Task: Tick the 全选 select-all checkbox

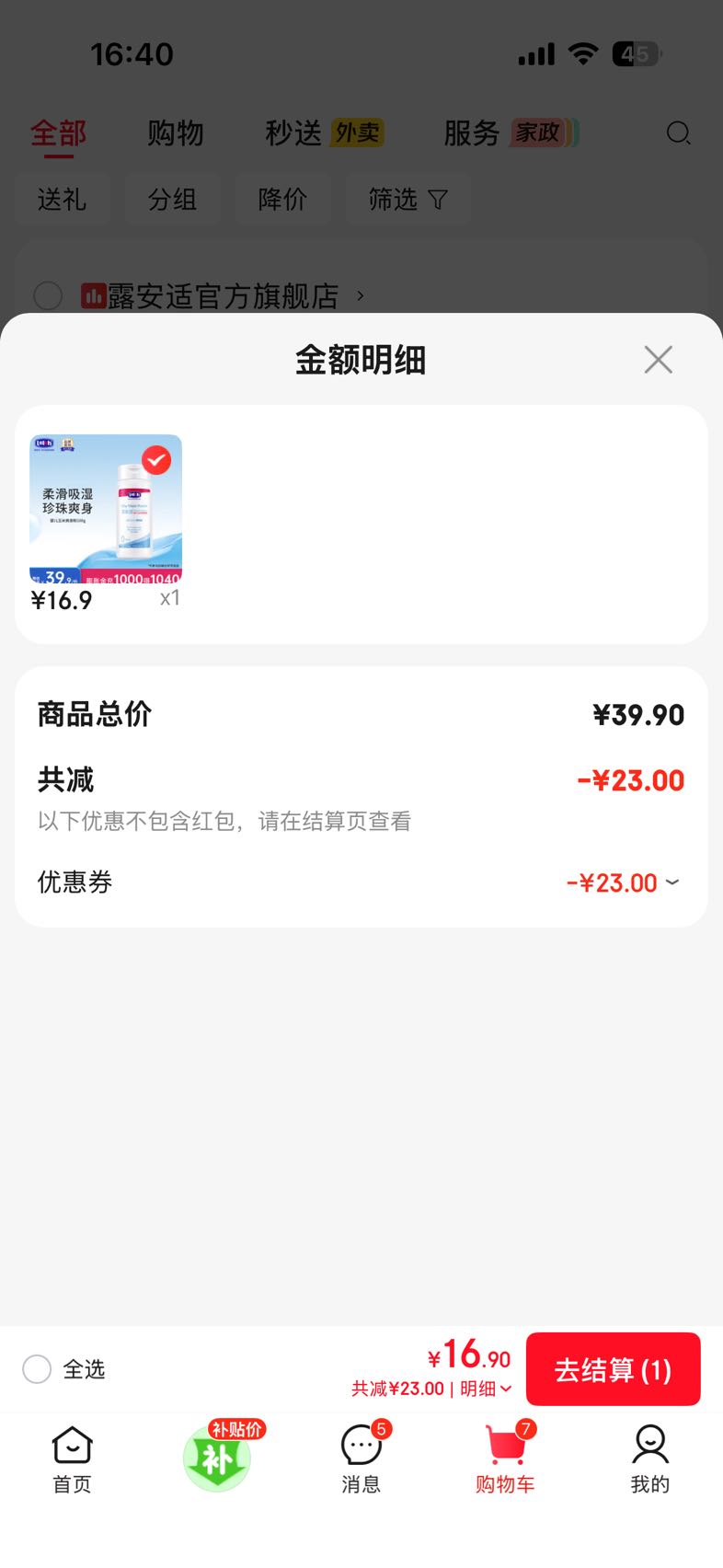Action: (37, 1369)
